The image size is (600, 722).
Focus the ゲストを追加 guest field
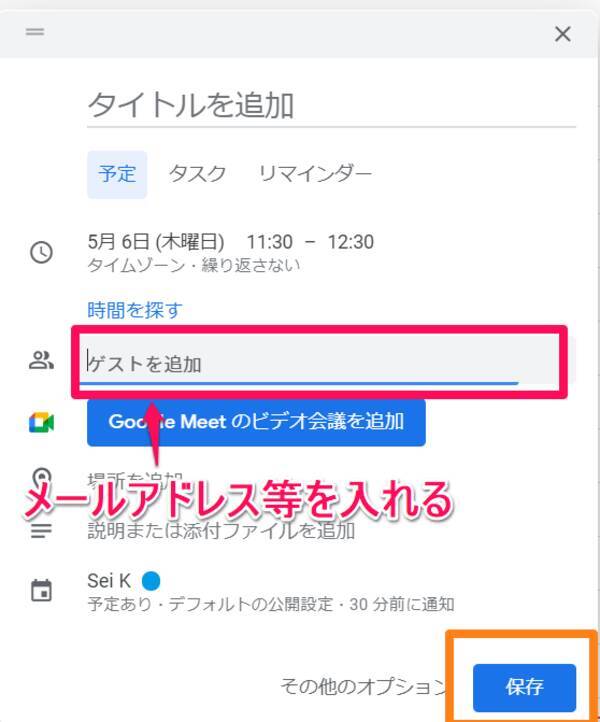click(x=300, y=363)
